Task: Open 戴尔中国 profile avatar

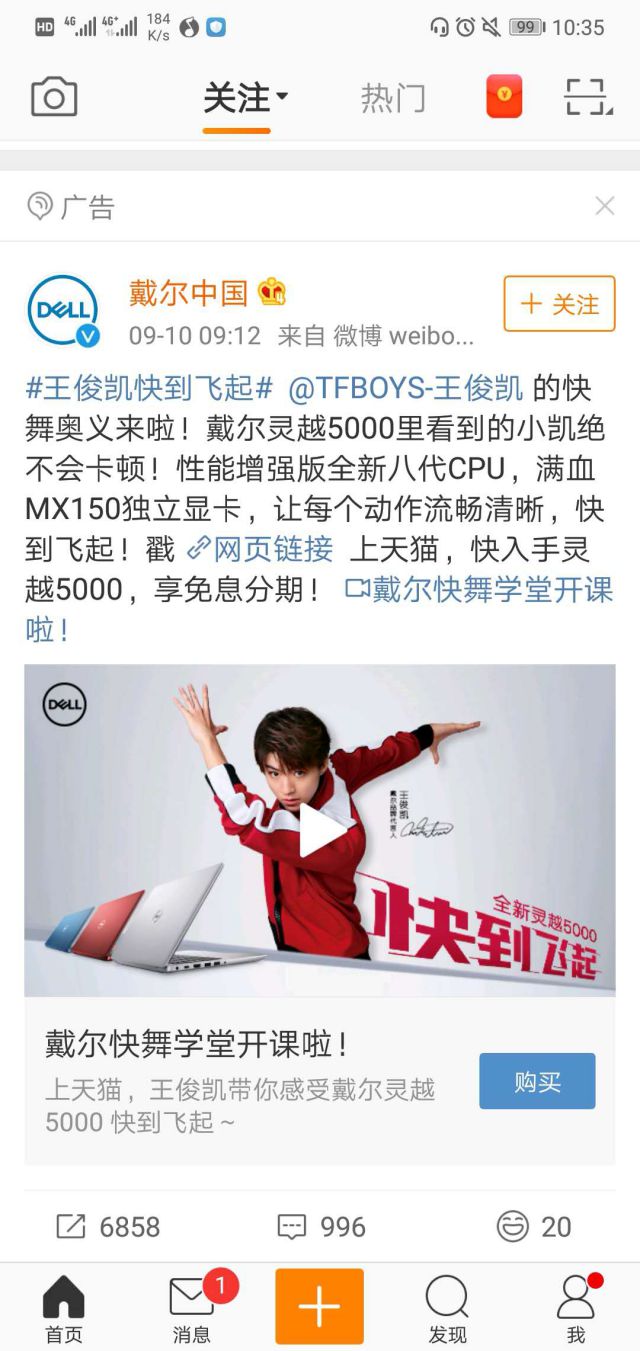Action: pyautogui.click(x=63, y=311)
